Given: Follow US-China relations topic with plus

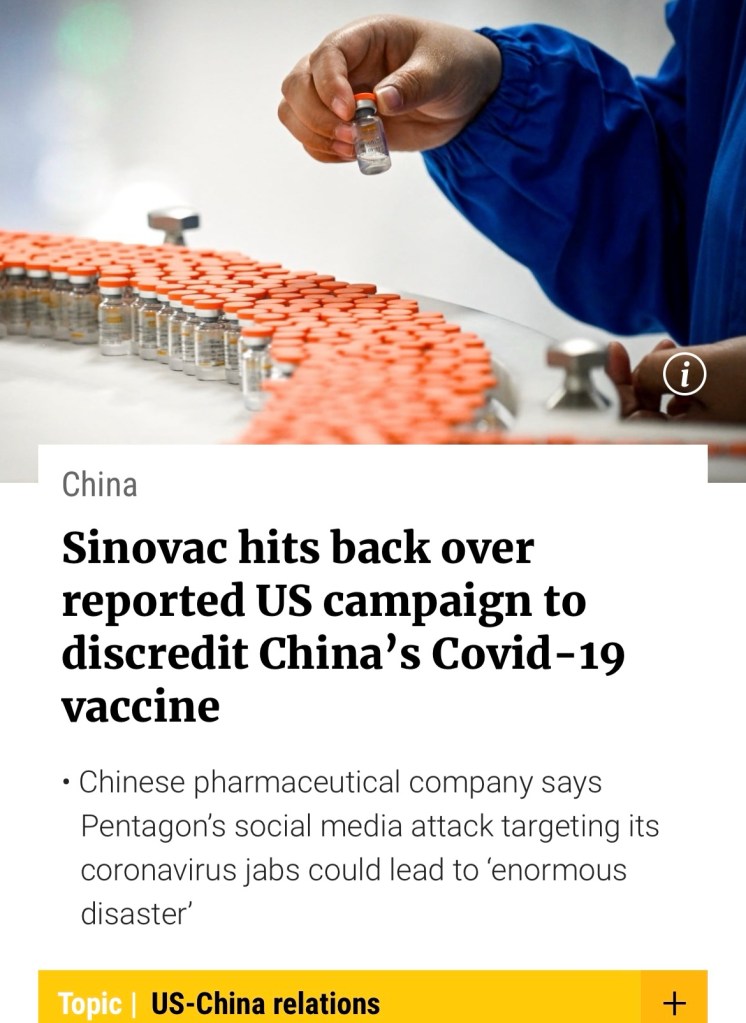Looking at the screenshot, I should pos(675,1002).
